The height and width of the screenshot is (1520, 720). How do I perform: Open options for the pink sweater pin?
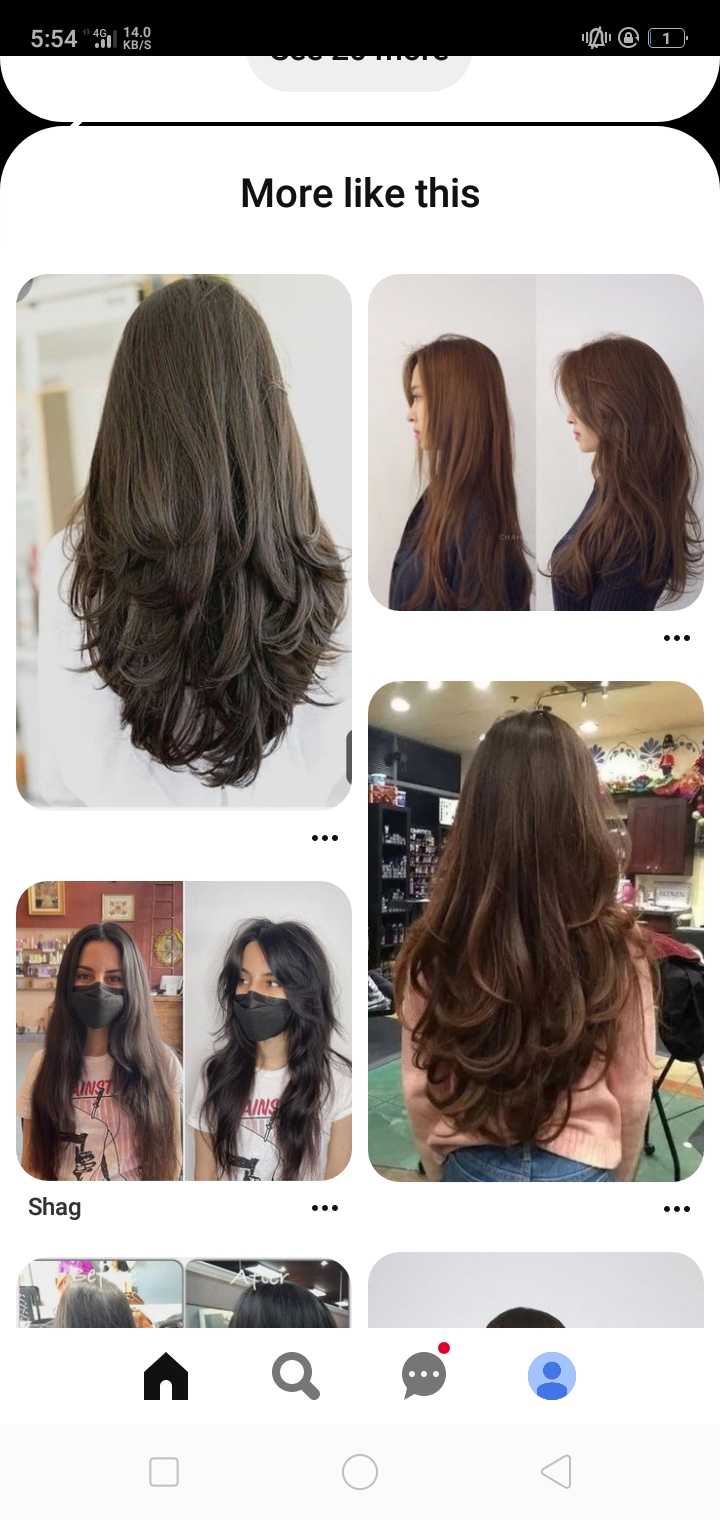tap(677, 1209)
